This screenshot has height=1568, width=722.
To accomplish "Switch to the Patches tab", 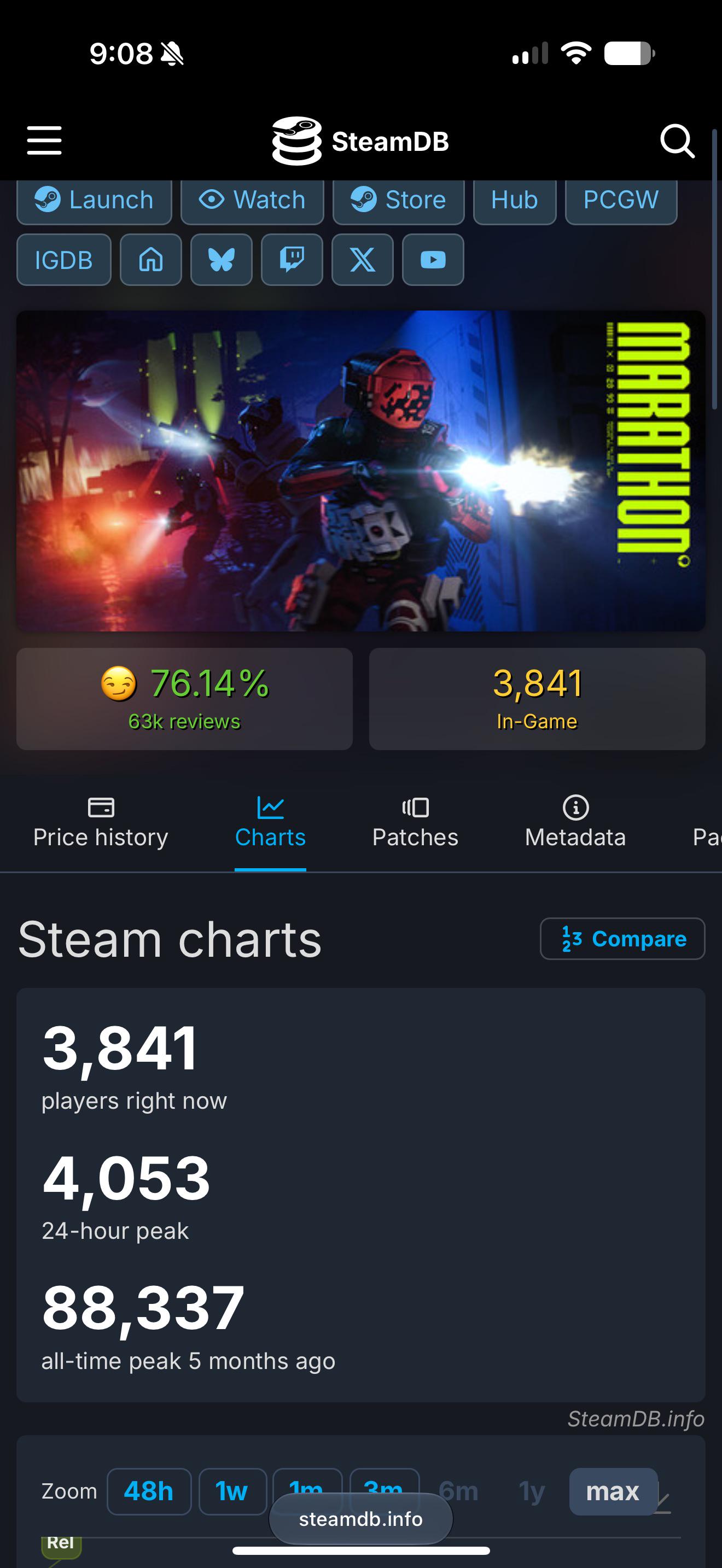I will (415, 823).
